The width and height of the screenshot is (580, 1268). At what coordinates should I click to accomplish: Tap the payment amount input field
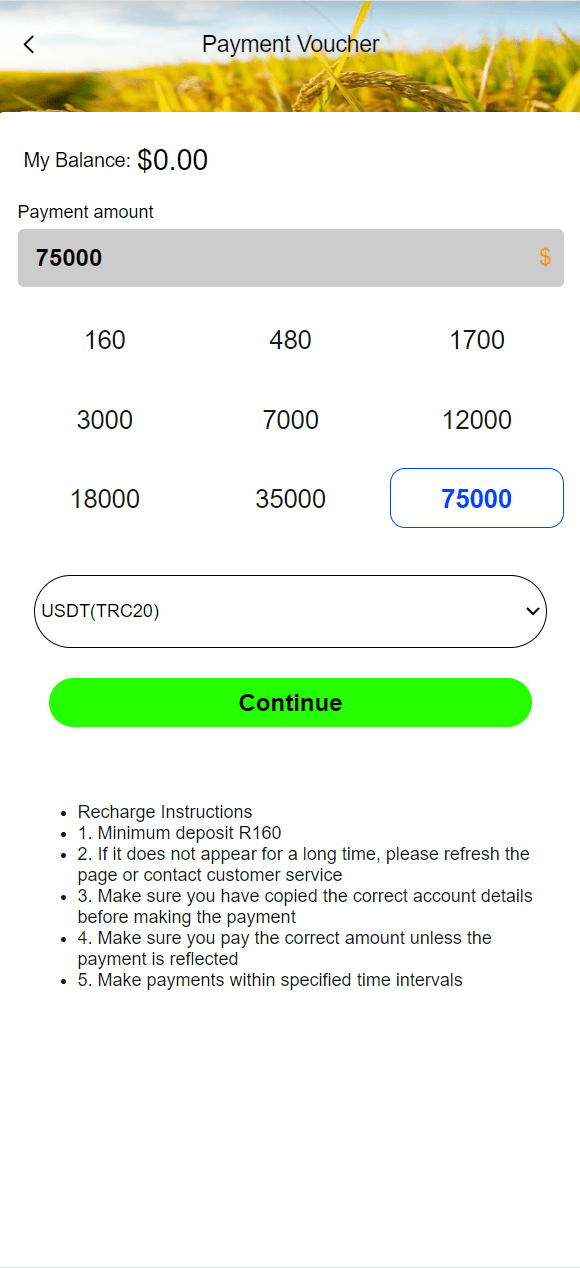(x=290, y=258)
